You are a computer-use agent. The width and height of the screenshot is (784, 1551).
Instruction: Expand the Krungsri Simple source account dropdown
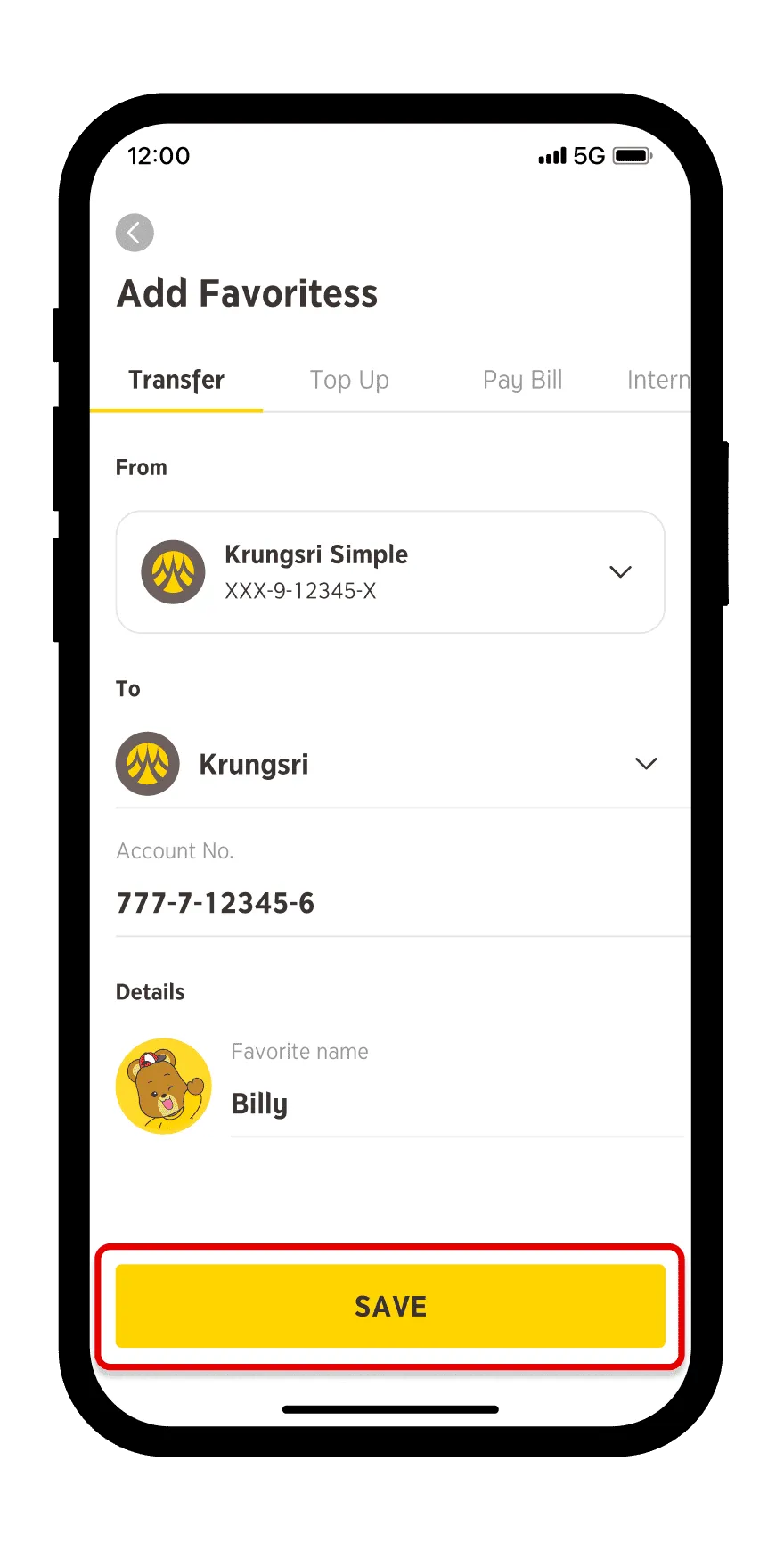pos(390,572)
